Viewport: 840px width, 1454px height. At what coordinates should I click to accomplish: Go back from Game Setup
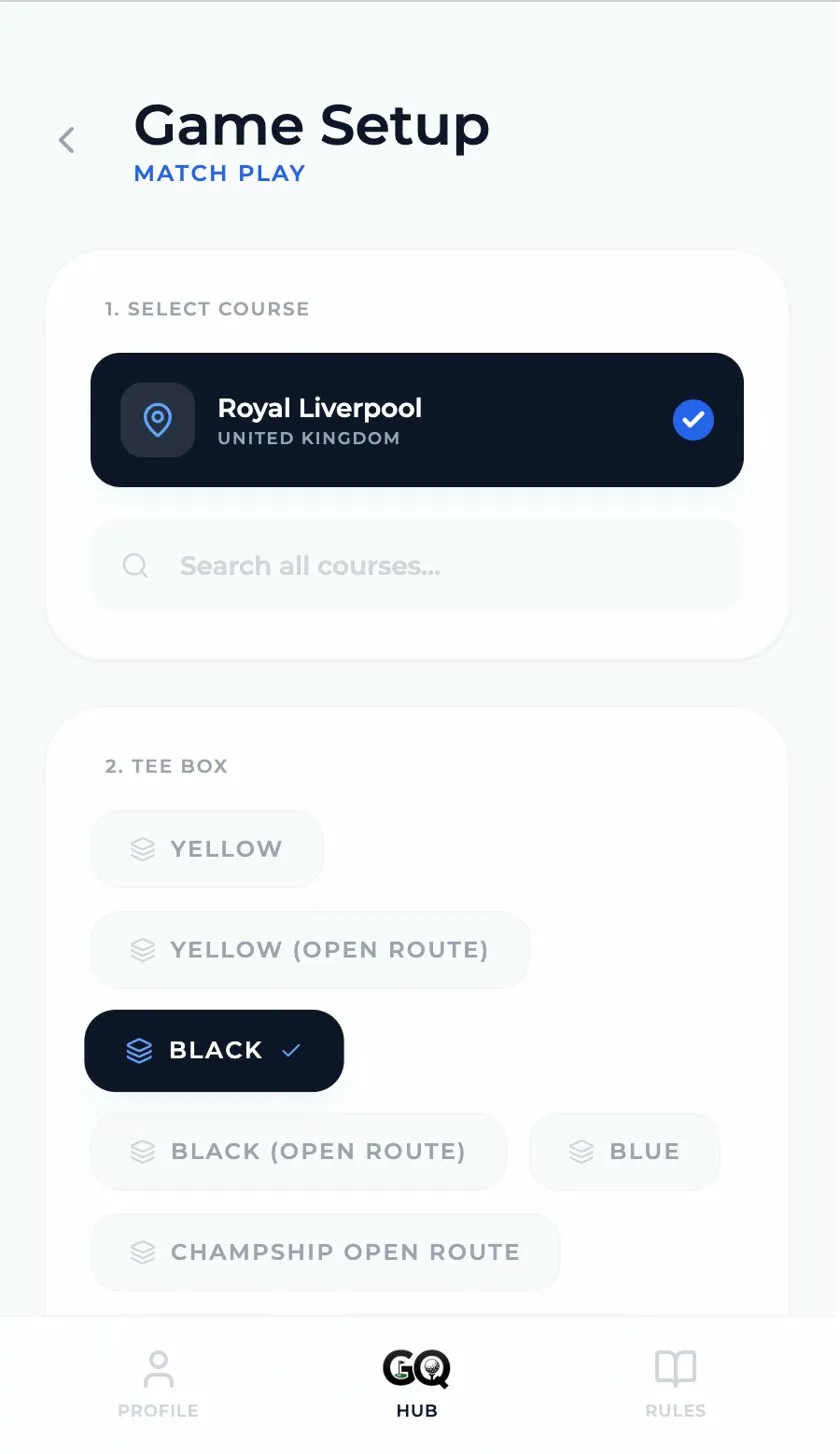tap(67, 140)
